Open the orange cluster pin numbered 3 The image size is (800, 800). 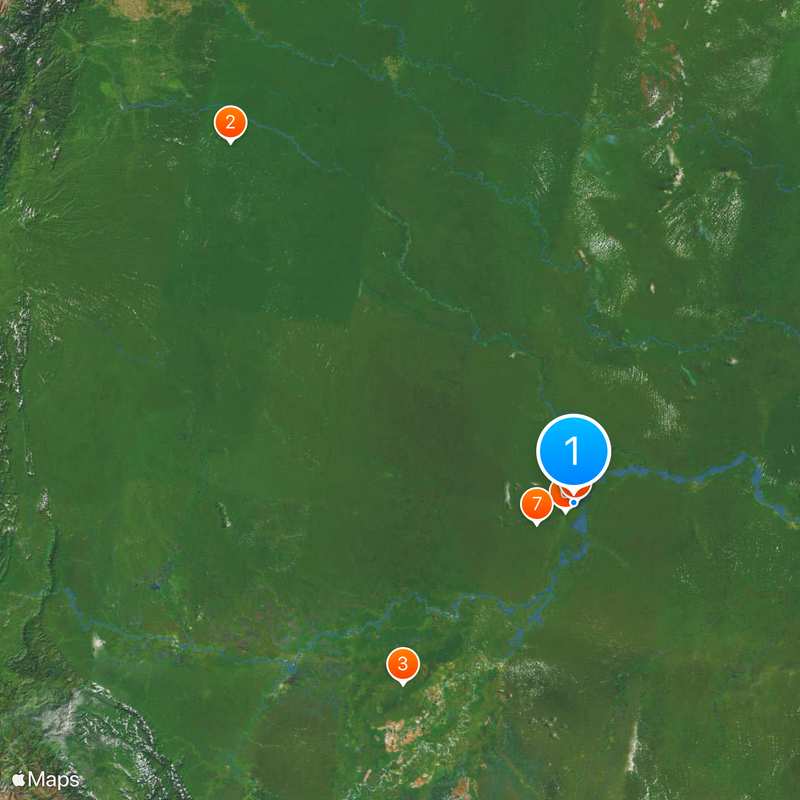coord(402,663)
